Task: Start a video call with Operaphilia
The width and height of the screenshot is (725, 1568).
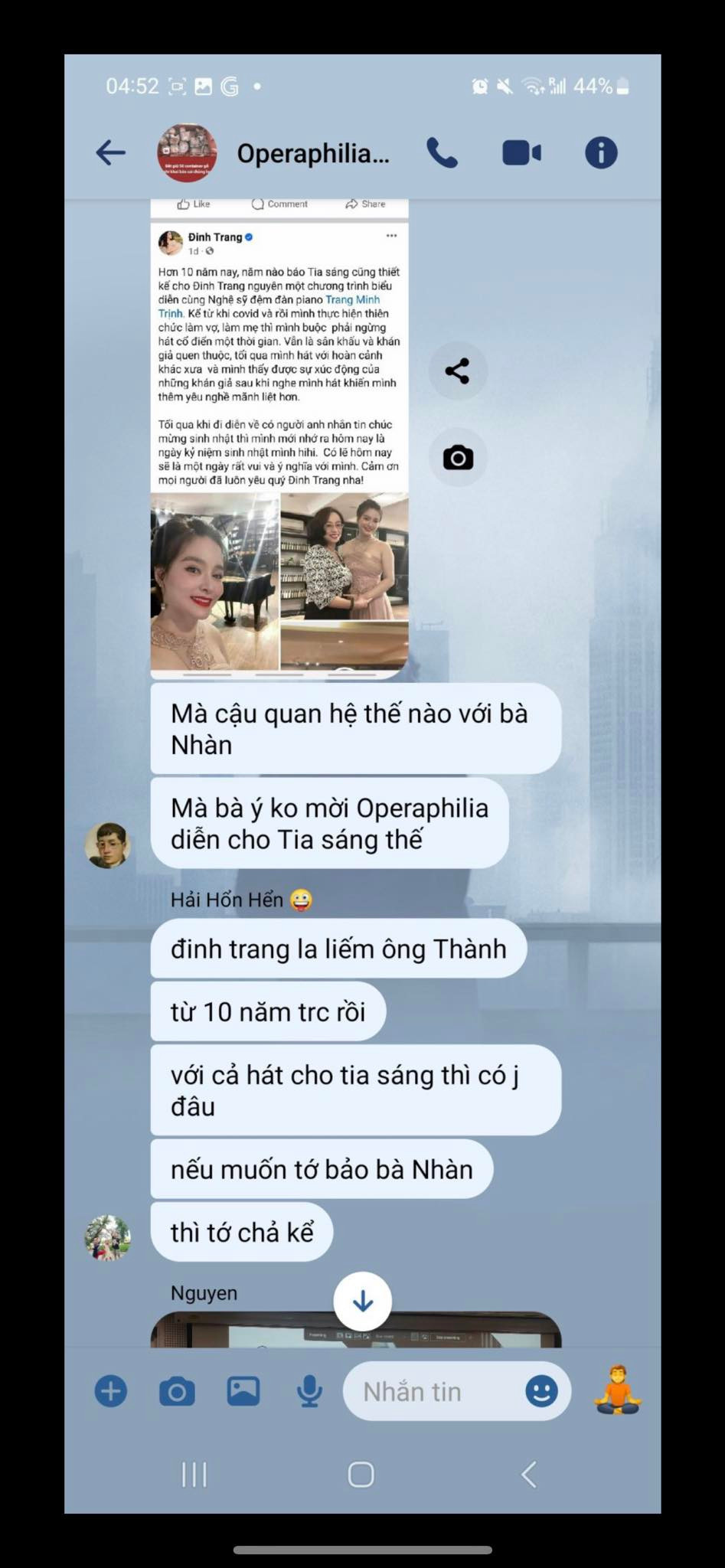Action: click(521, 152)
